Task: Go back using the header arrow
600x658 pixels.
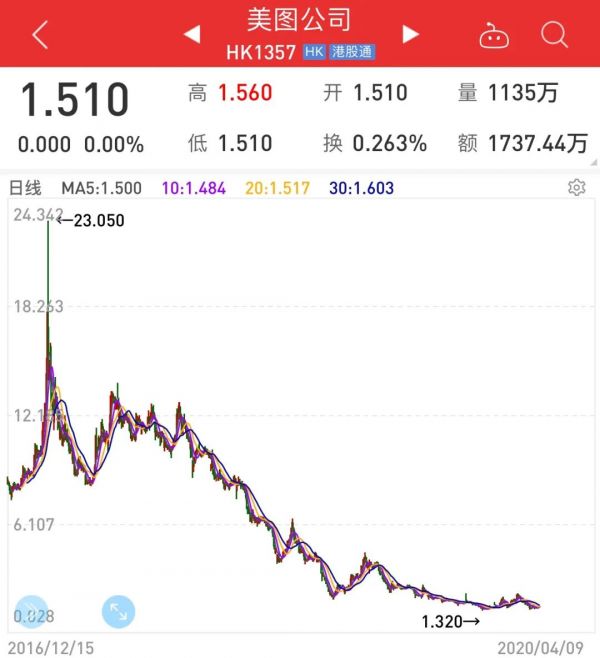Action: 40,35
